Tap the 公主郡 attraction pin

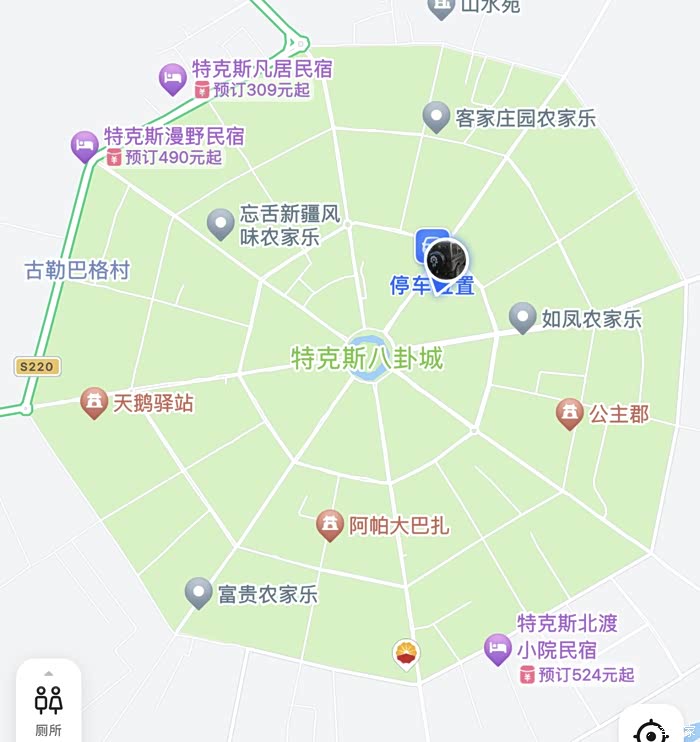[569, 414]
